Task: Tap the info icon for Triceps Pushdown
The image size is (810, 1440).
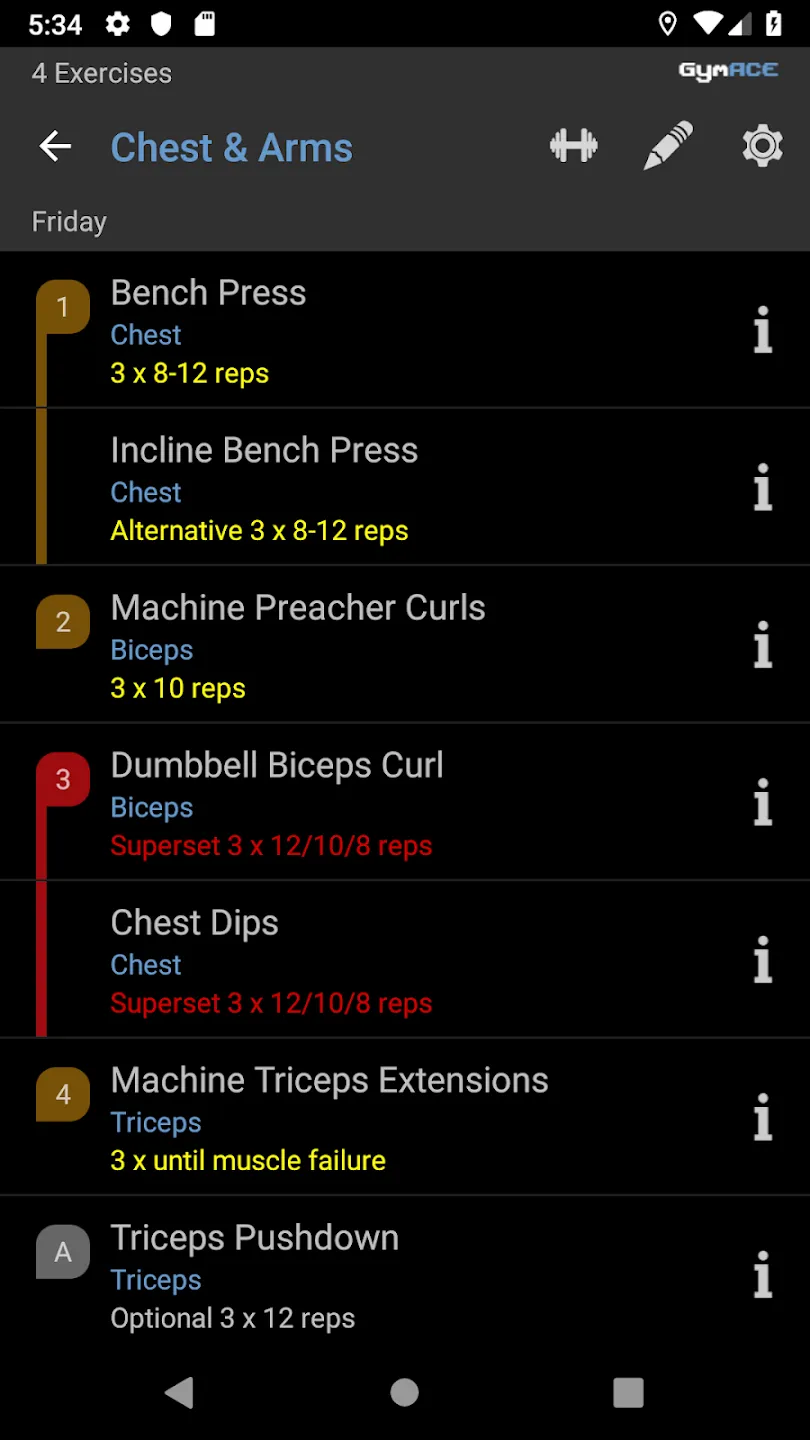Action: (763, 1274)
